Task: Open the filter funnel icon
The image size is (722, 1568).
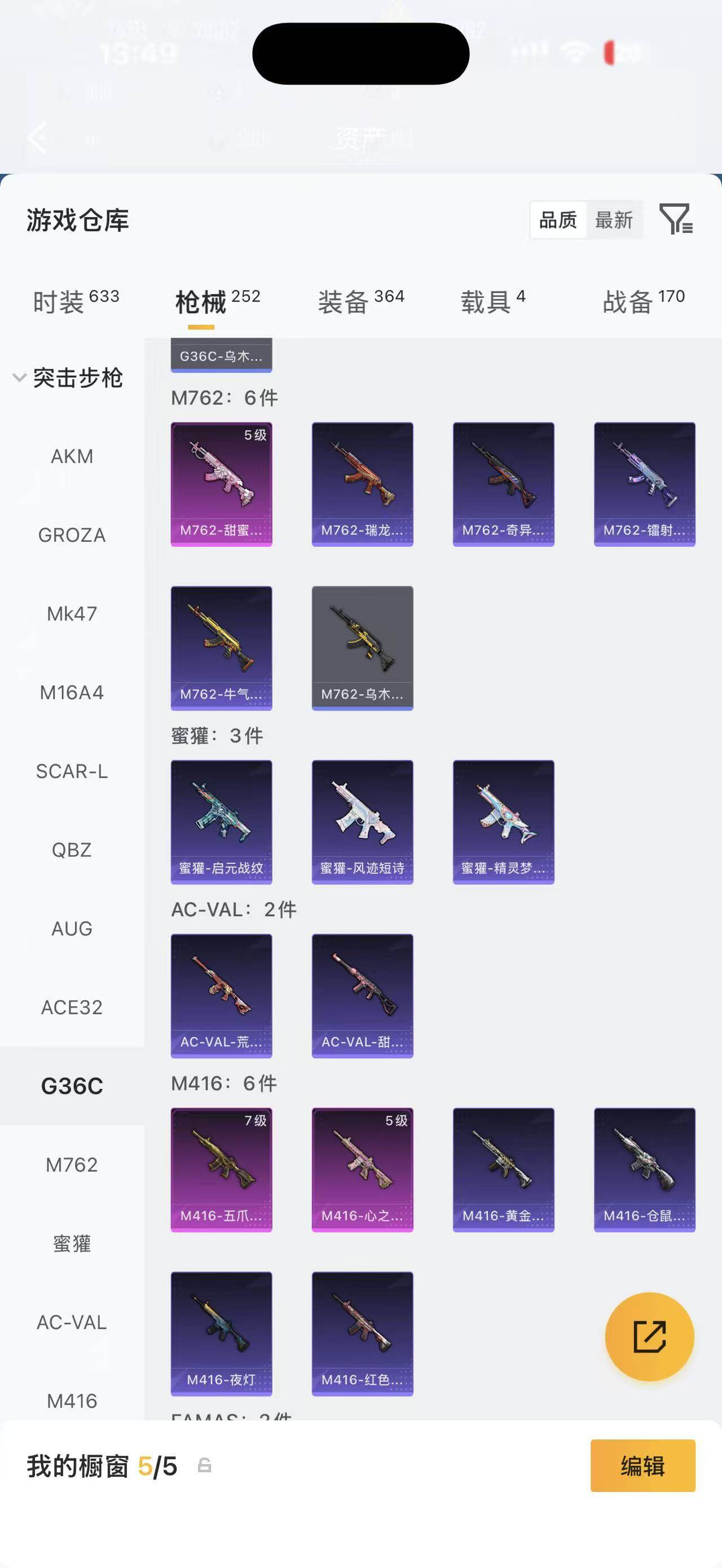Action: pos(676,219)
